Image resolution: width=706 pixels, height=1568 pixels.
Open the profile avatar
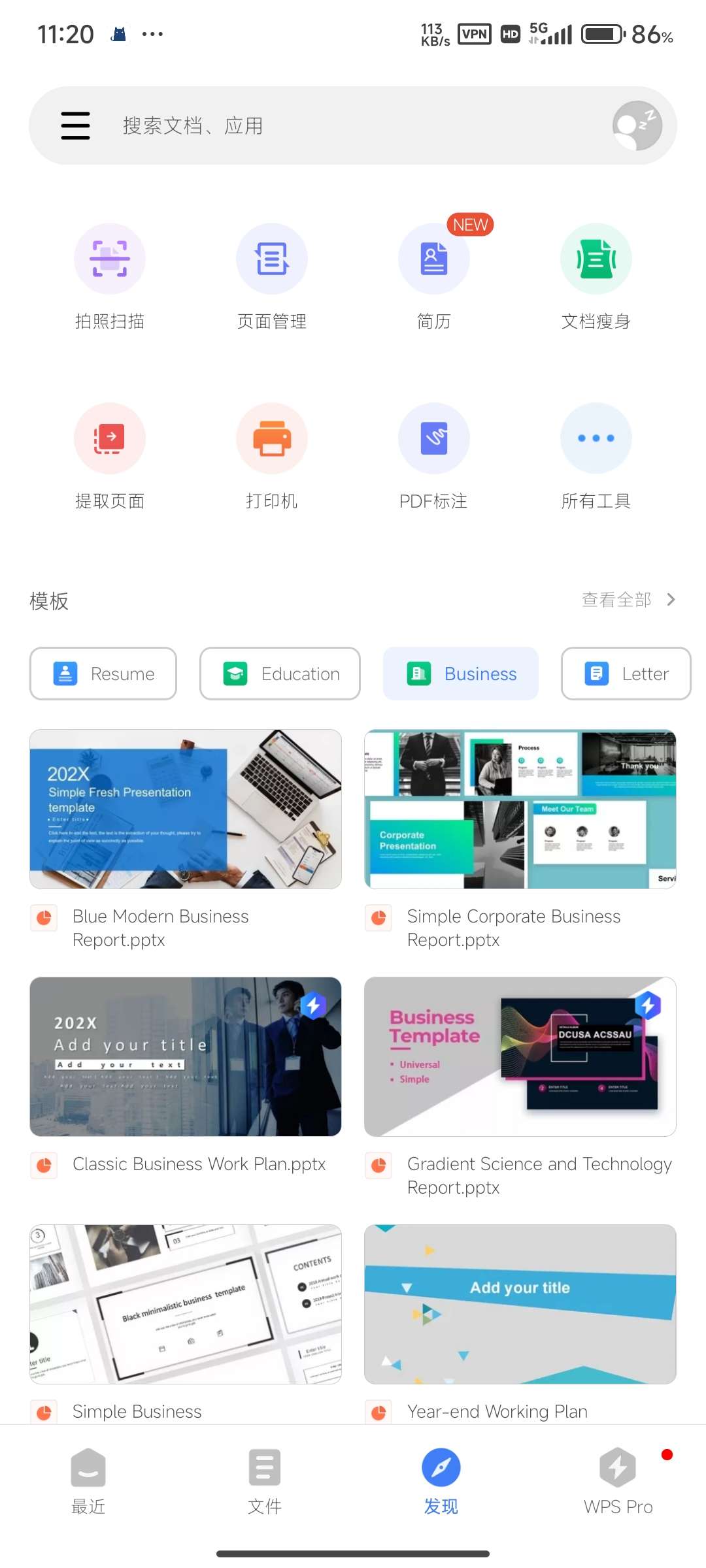tap(637, 125)
